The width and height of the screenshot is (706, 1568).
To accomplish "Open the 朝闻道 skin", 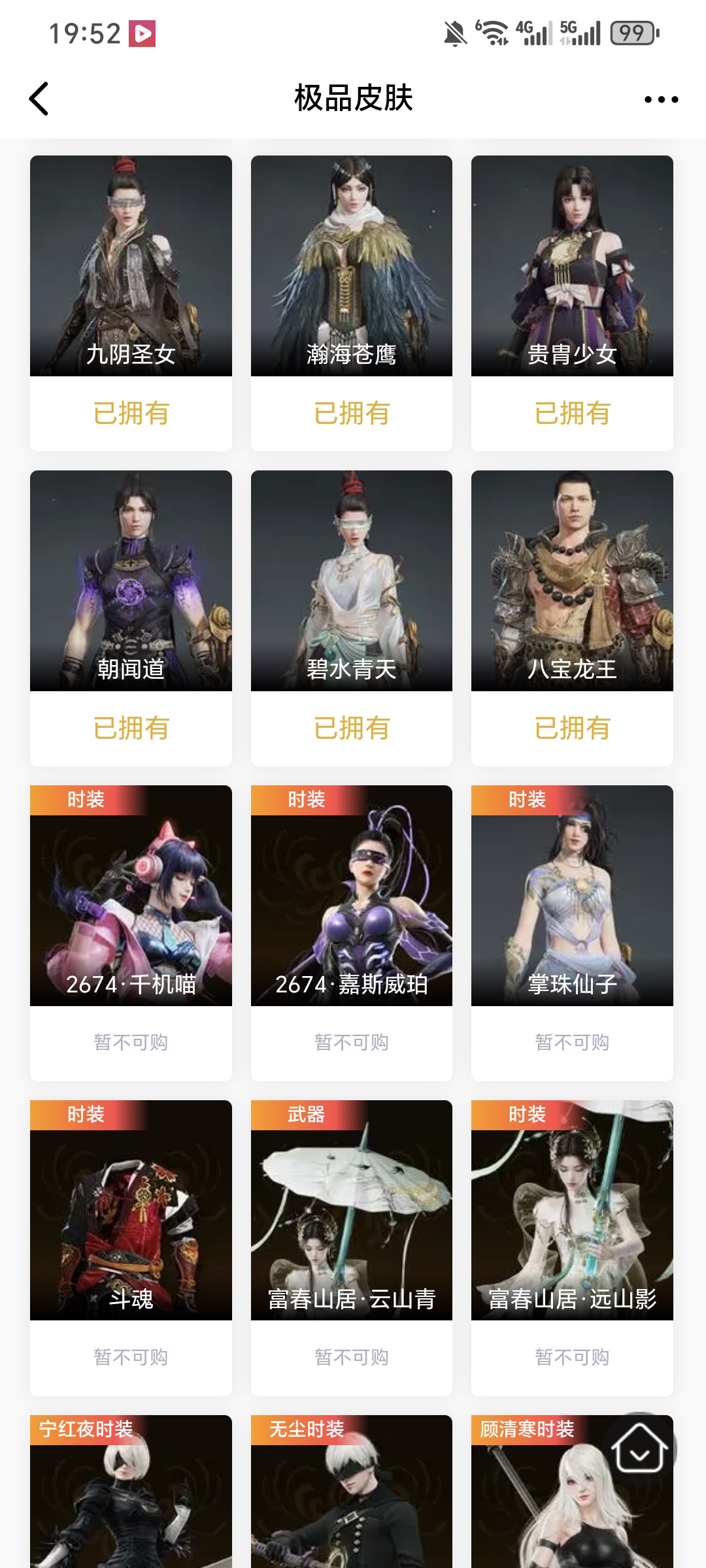I will point(131,581).
